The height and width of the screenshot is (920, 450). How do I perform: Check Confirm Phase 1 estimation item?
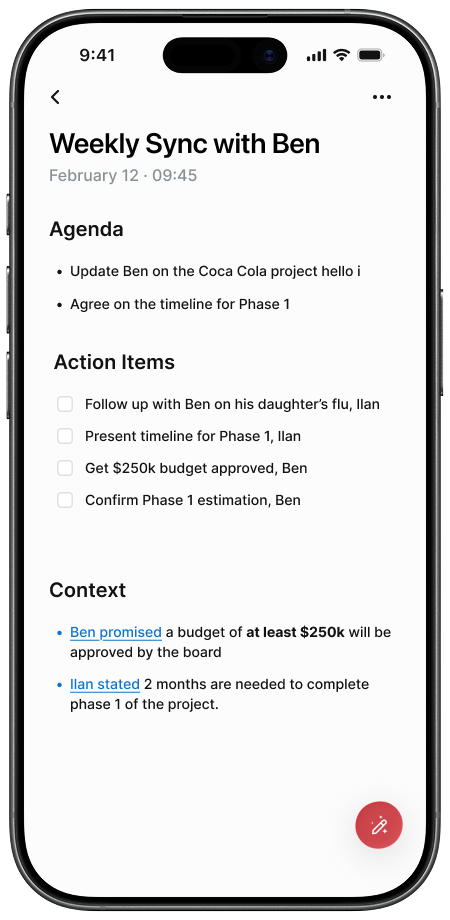pos(65,500)
